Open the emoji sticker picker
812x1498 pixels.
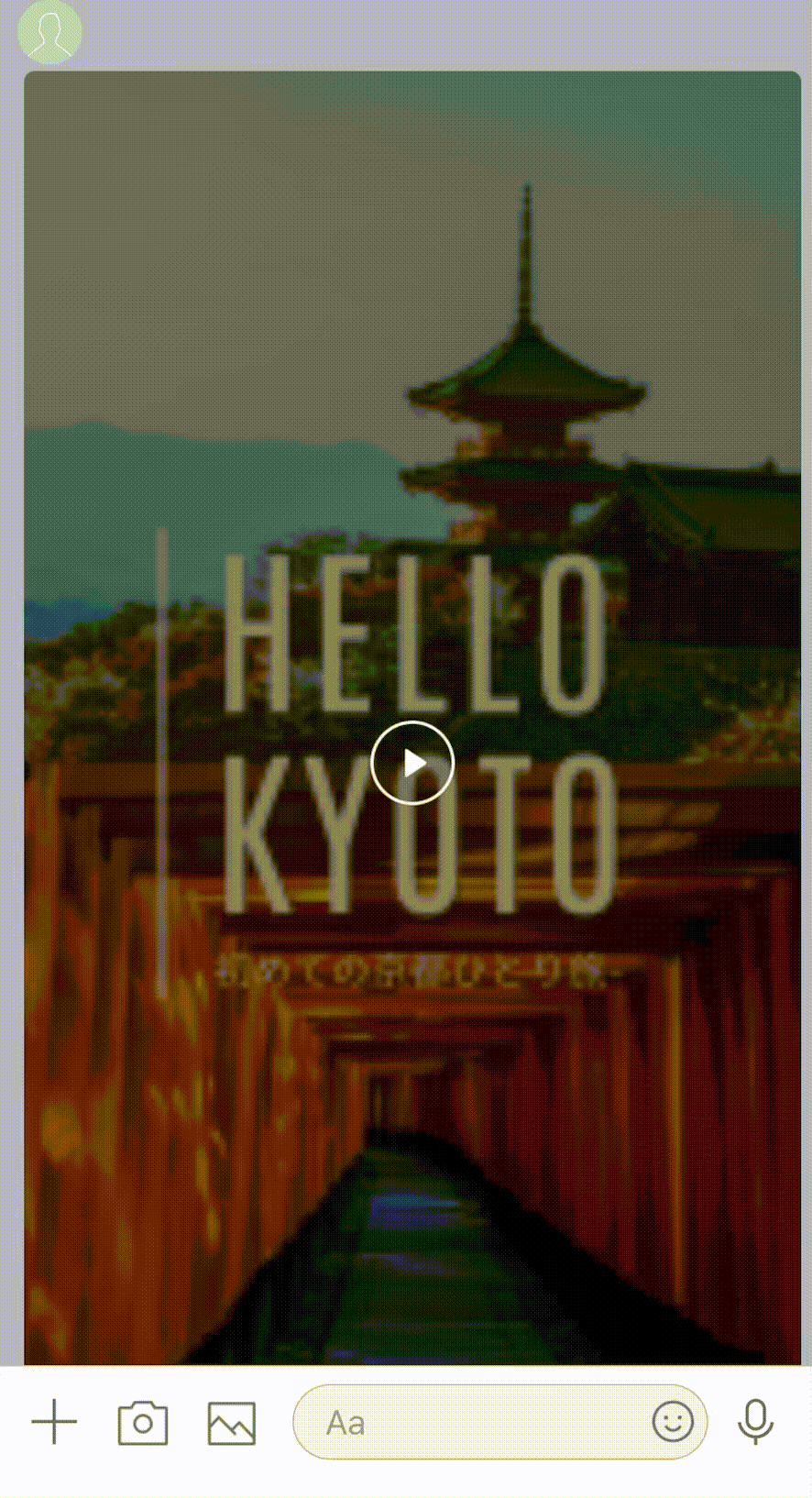point(673,1422)
